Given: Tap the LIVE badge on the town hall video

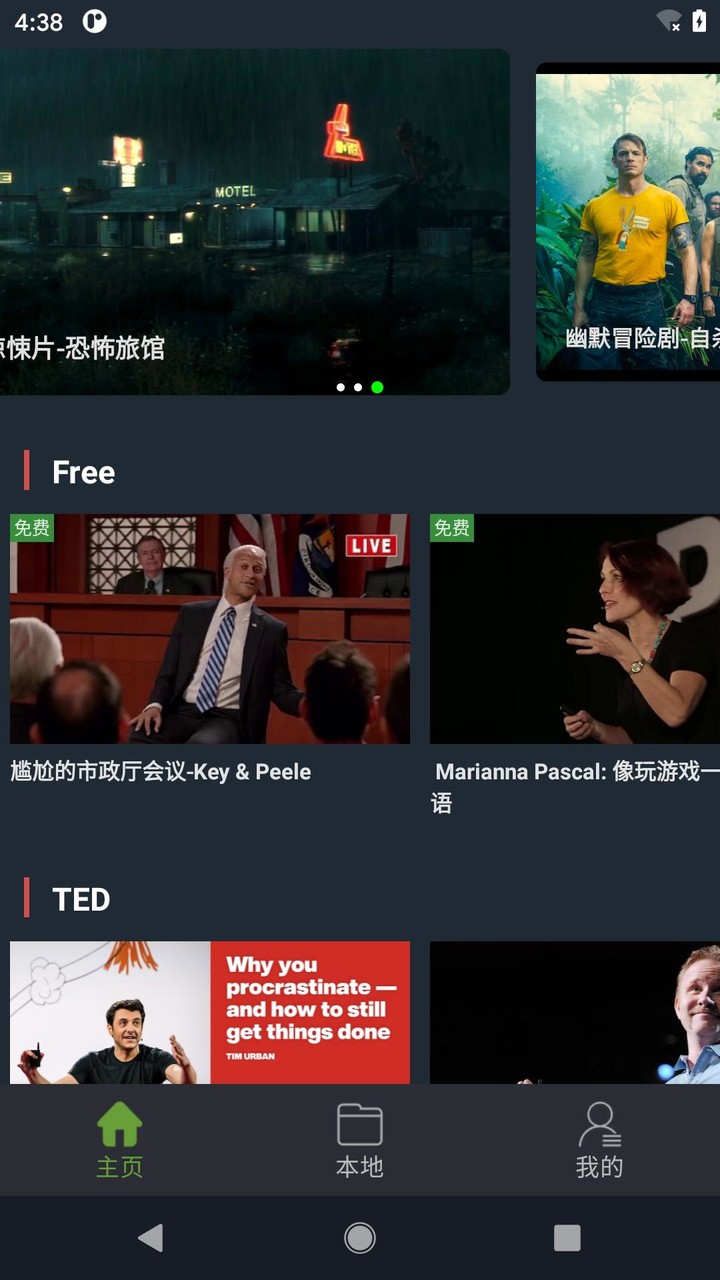Looking at the screenshot, I should (370, 546).
